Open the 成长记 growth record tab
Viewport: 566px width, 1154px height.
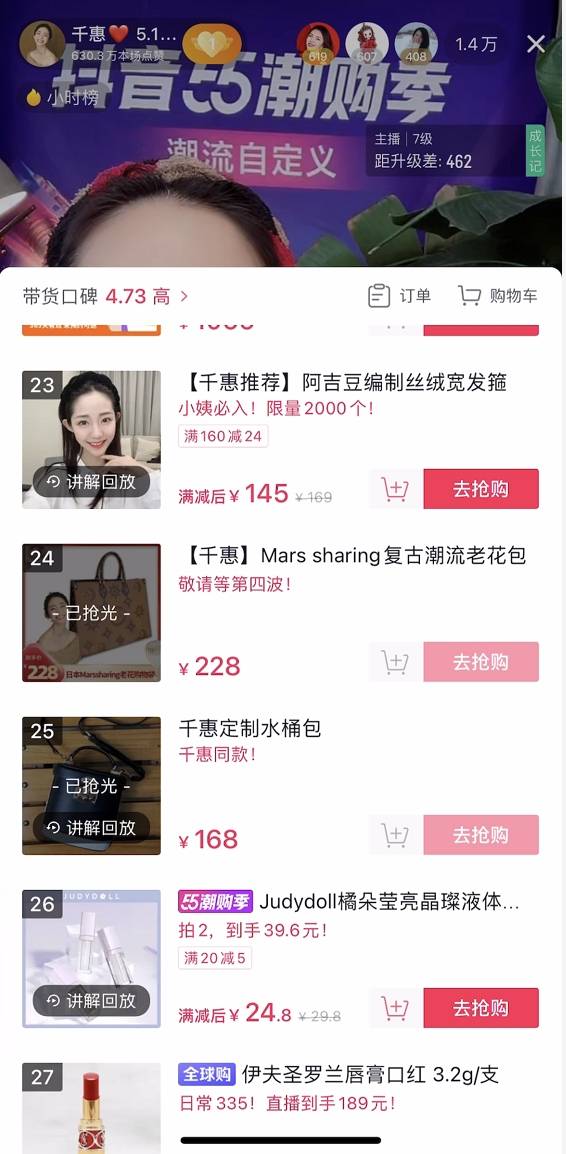(x=535, y=151)
